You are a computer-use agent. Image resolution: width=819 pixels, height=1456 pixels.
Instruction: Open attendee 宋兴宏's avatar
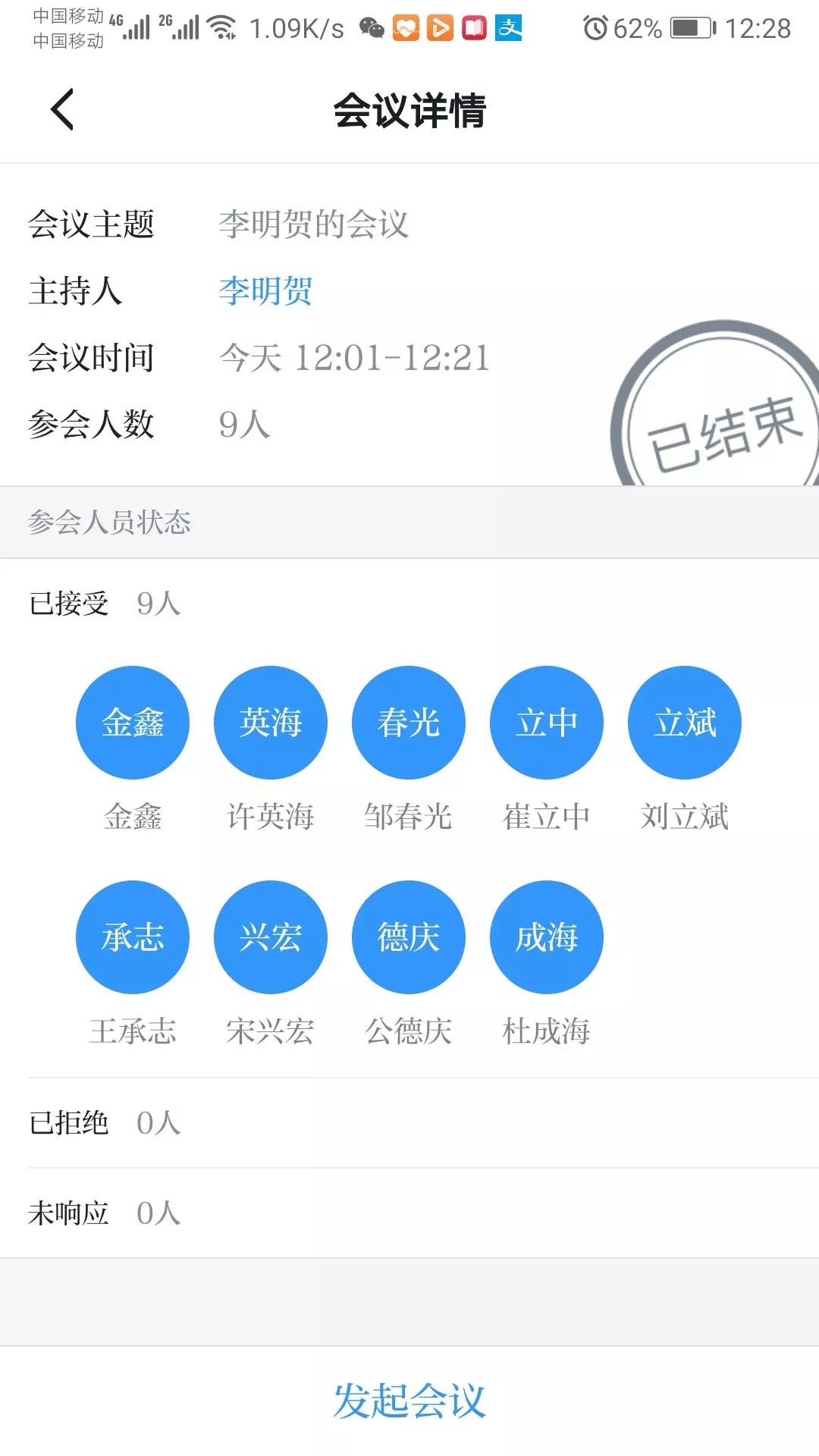pos(271,937)
